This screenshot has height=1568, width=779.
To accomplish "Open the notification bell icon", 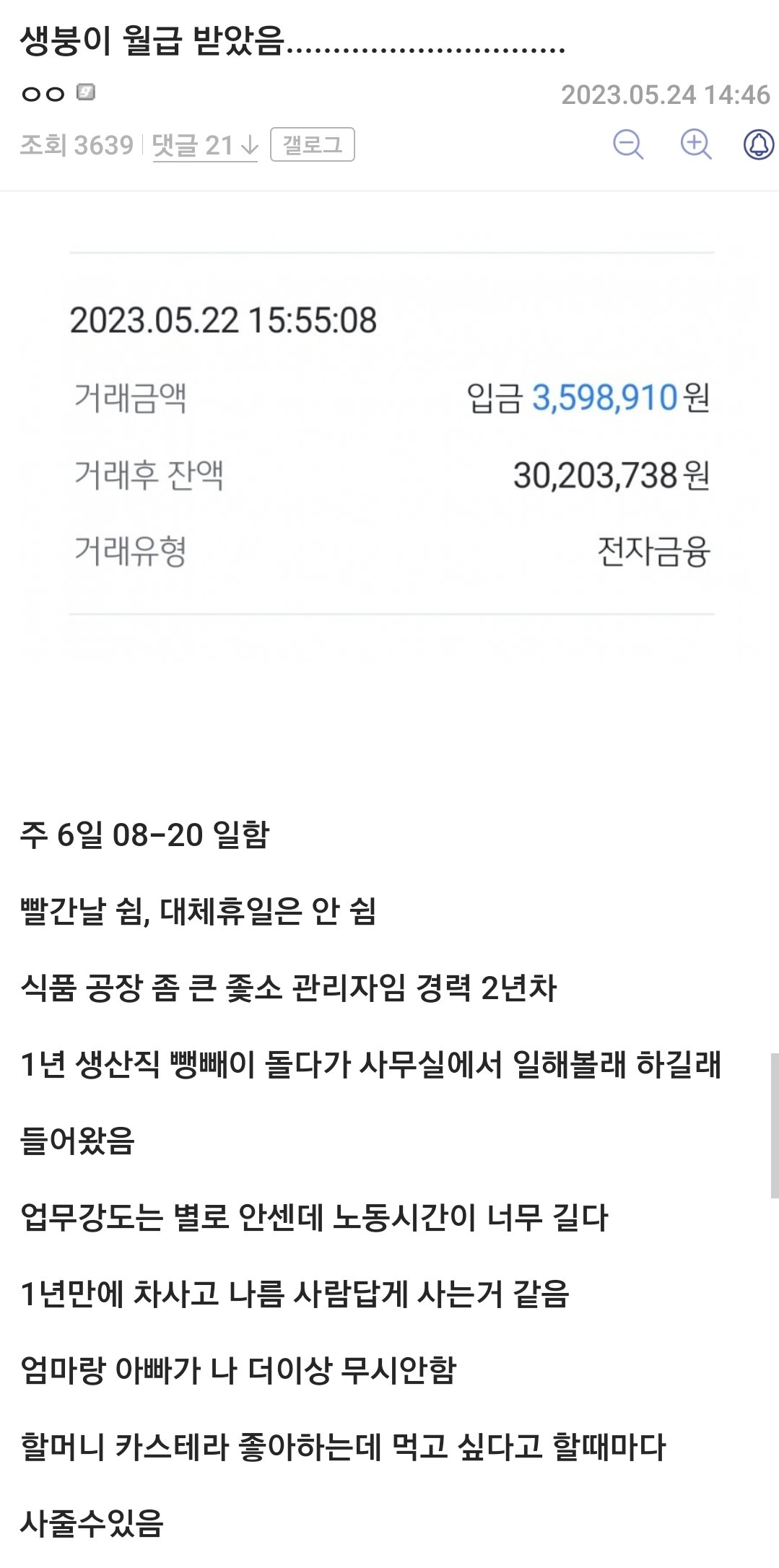I will tap(759, 144).
